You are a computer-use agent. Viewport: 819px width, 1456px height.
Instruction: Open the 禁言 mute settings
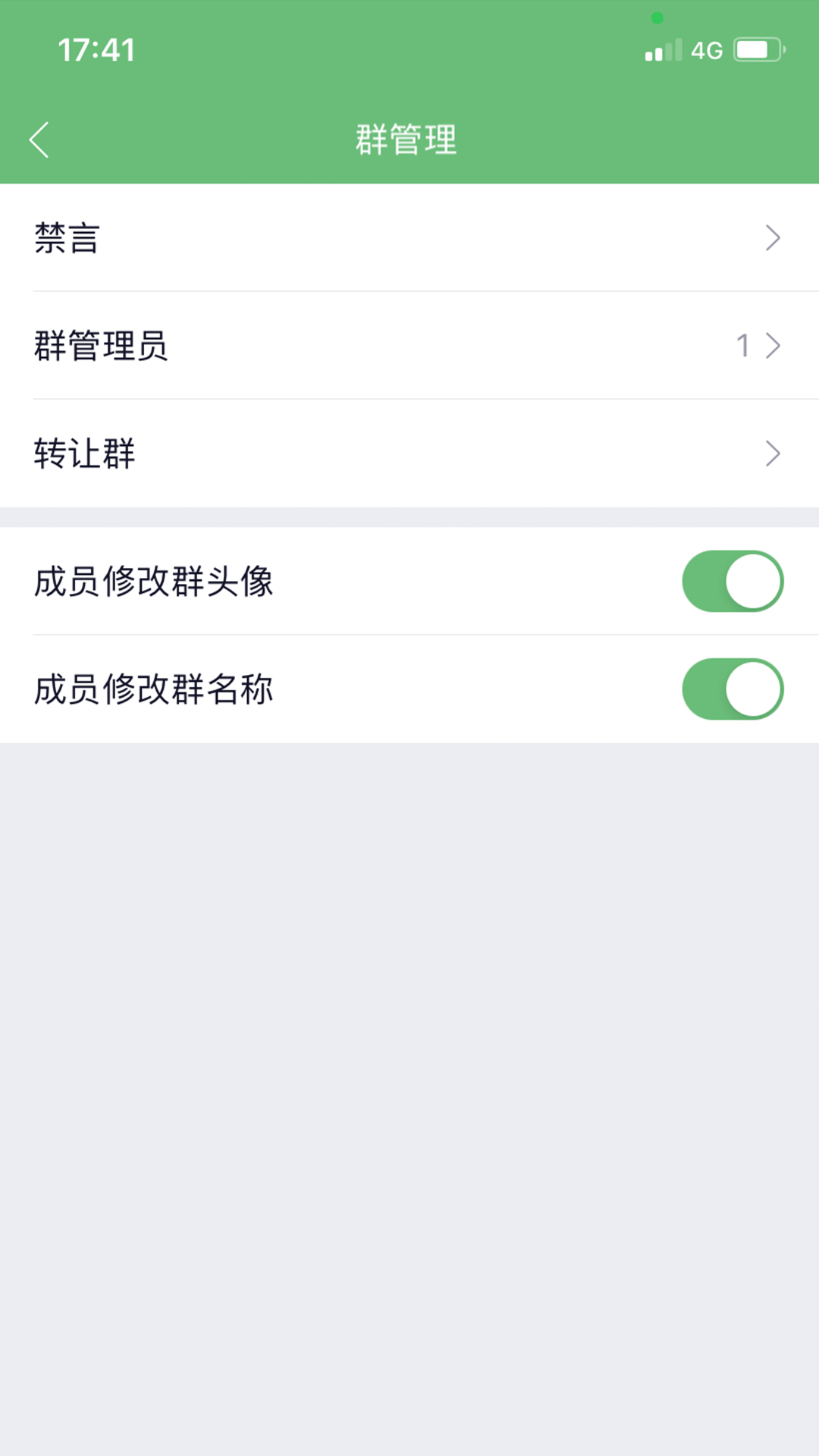(409, 237)
